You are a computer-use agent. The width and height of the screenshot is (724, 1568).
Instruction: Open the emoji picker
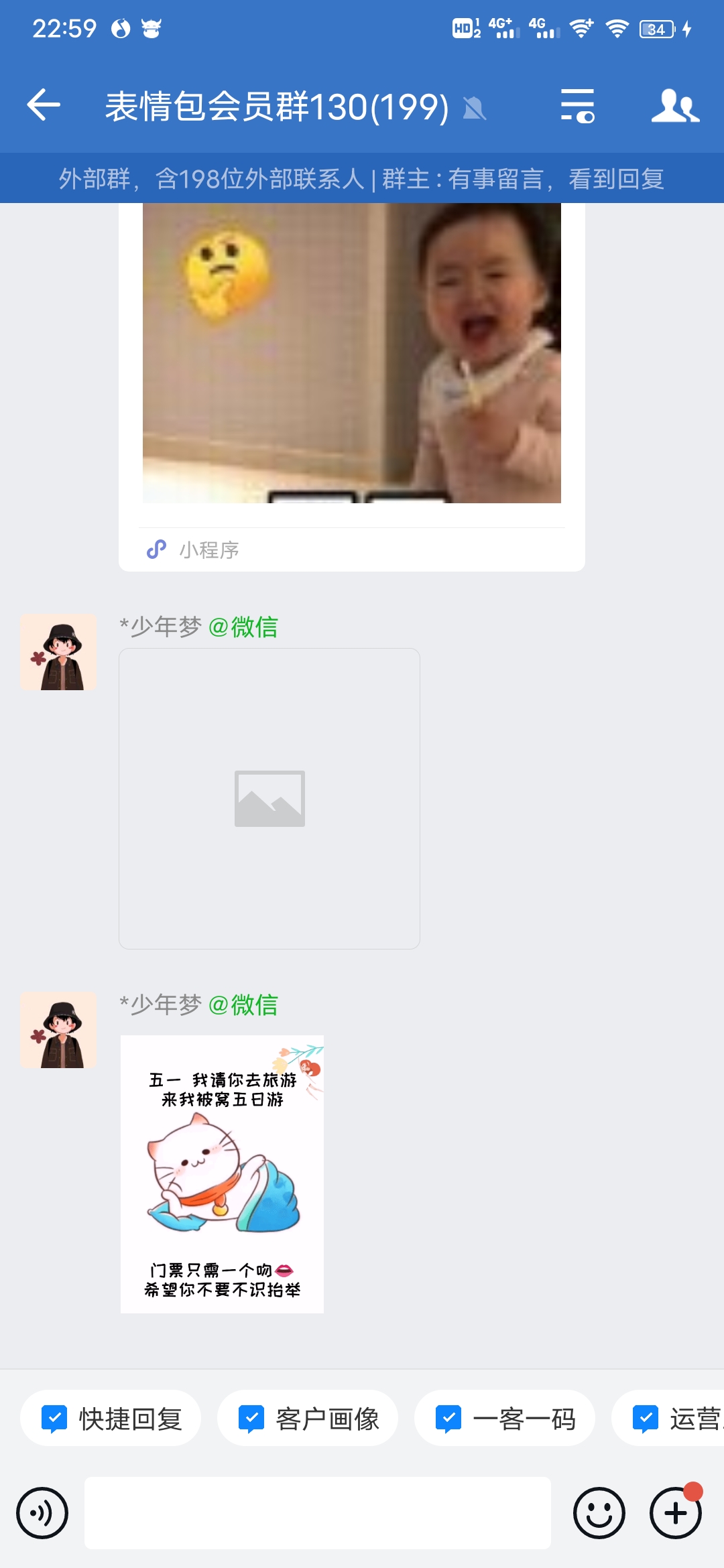coord(599,1513)
